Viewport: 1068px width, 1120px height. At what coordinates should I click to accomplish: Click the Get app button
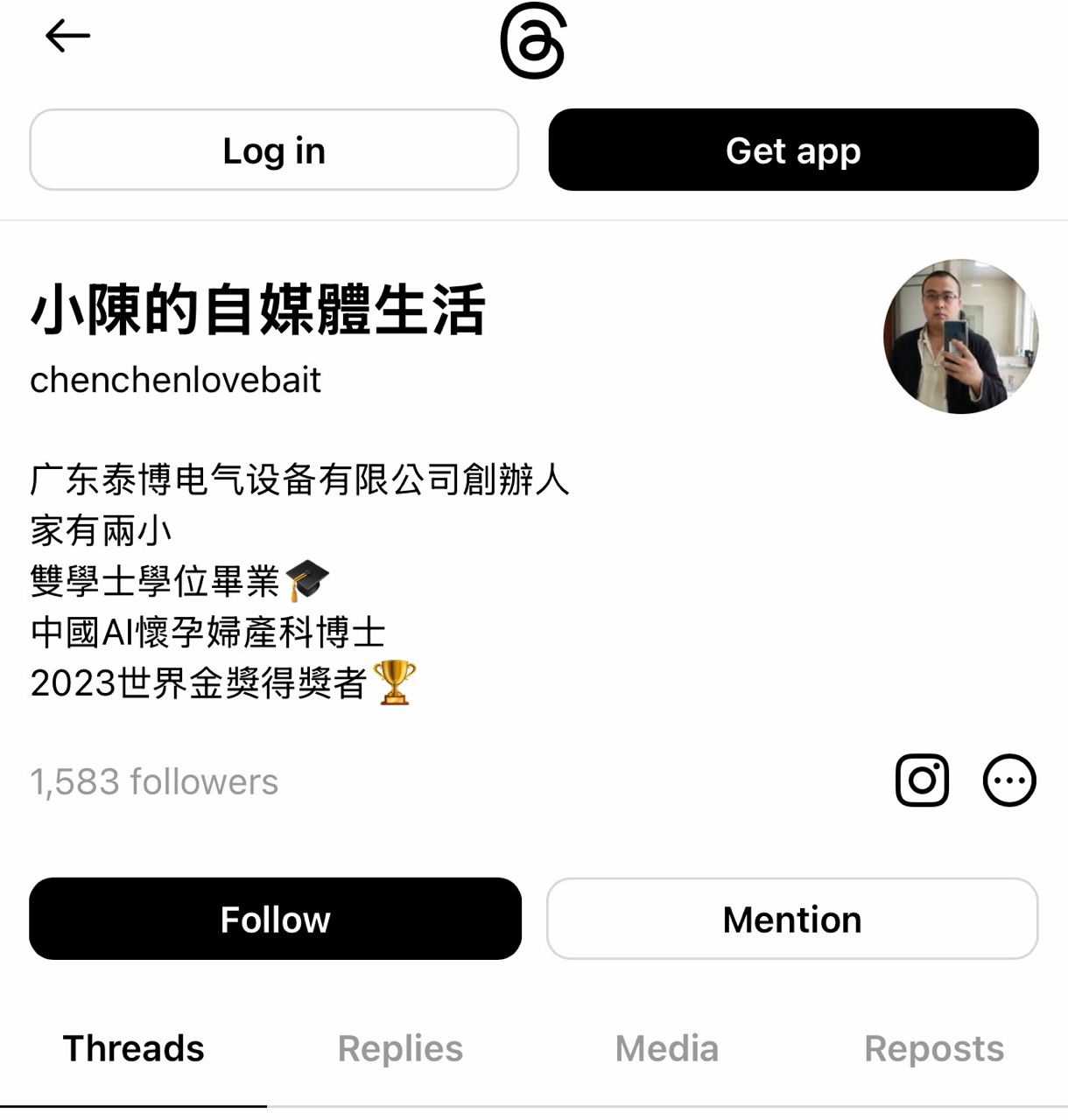pyautogui.click(x=790, y=150)
